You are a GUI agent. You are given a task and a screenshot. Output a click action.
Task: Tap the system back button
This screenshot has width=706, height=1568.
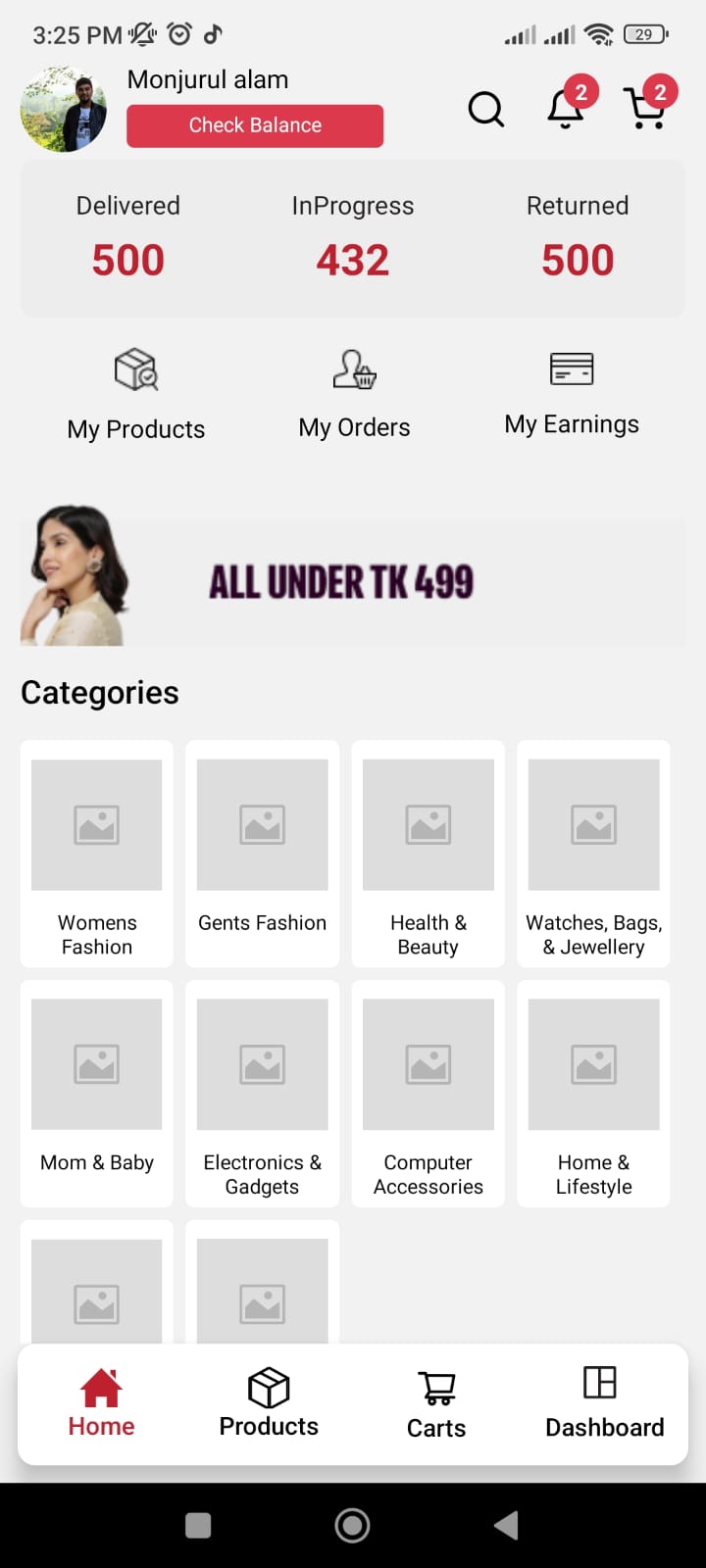point(506,1525)
